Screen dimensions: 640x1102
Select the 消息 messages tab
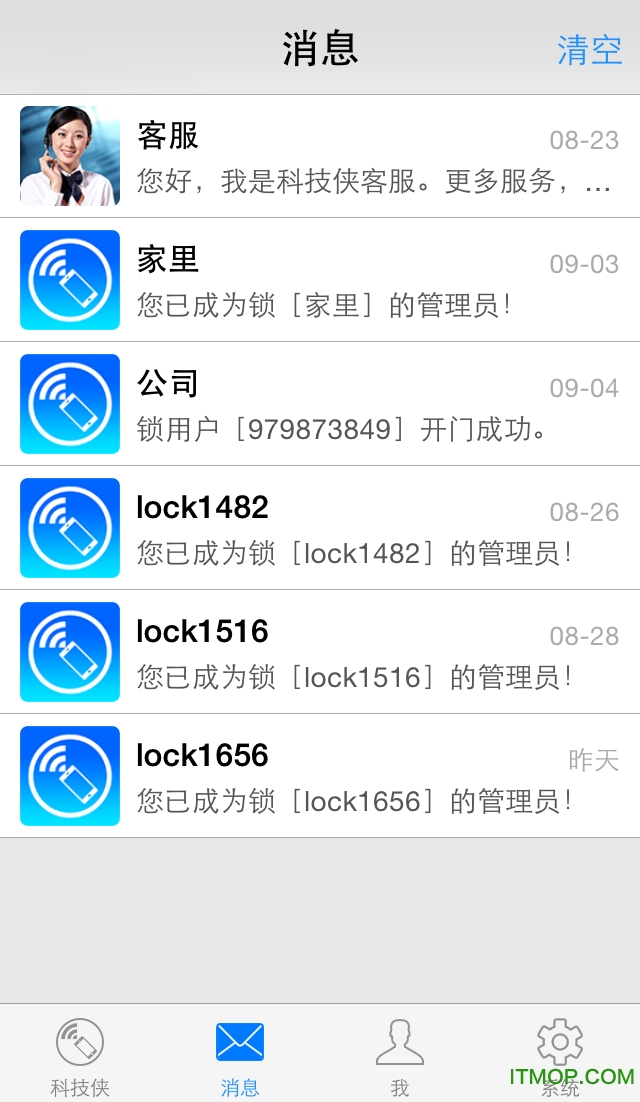[x=240, y=1055]
